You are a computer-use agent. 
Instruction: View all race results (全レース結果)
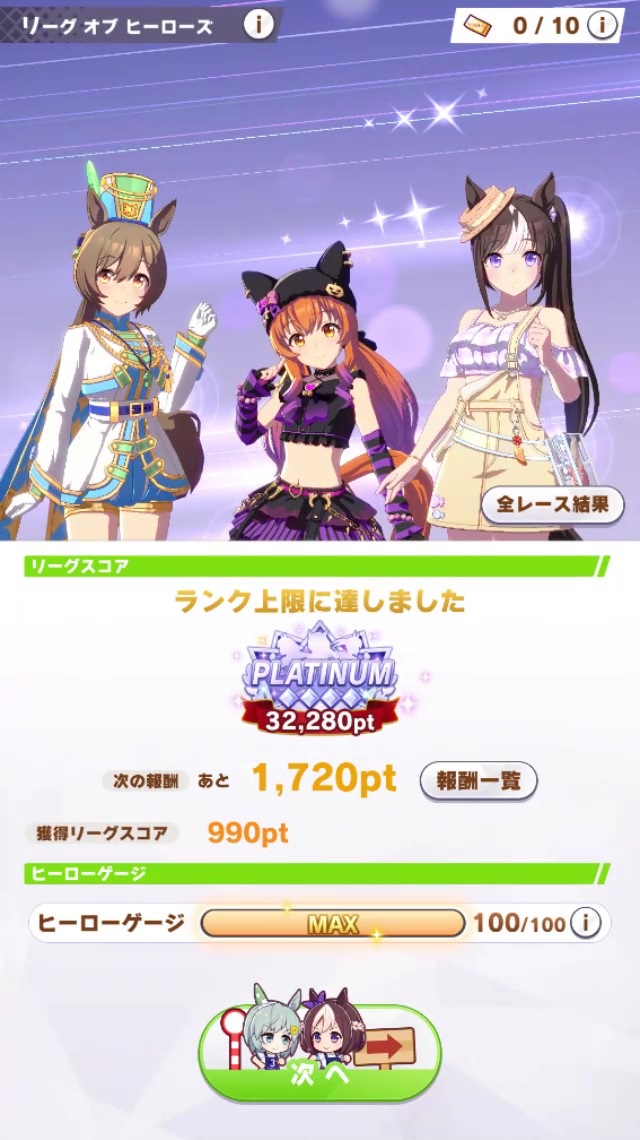pyautogui.click(x=553, y=505)
